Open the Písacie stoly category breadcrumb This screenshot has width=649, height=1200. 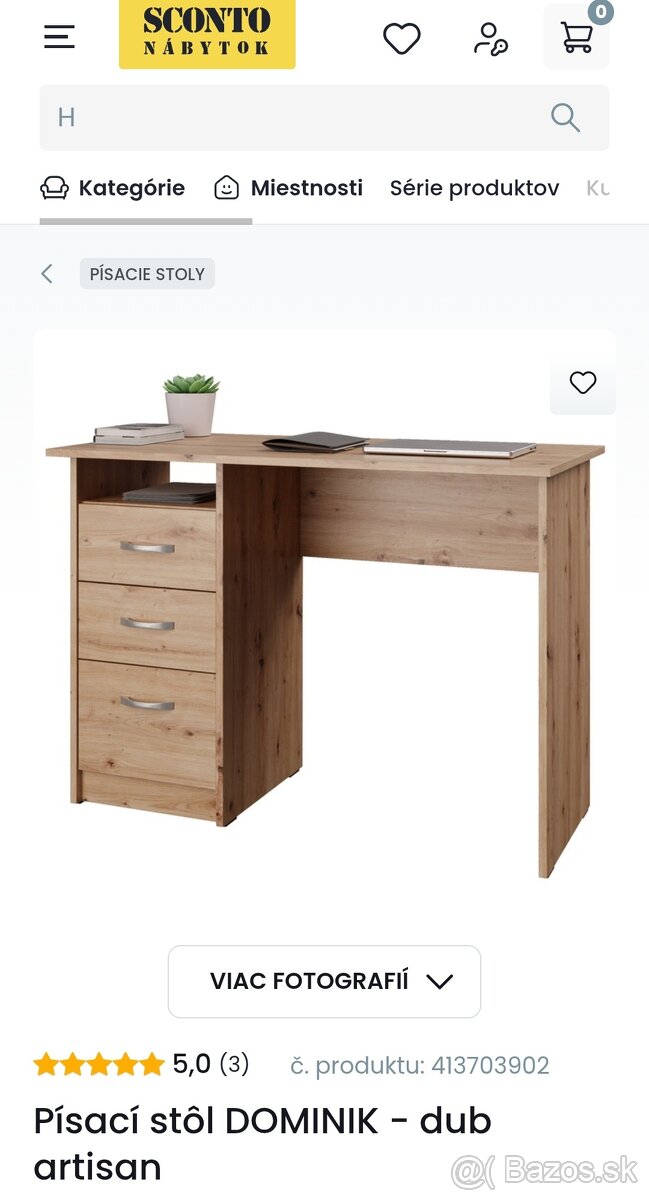pyautogui.click(x=147, y=274)
